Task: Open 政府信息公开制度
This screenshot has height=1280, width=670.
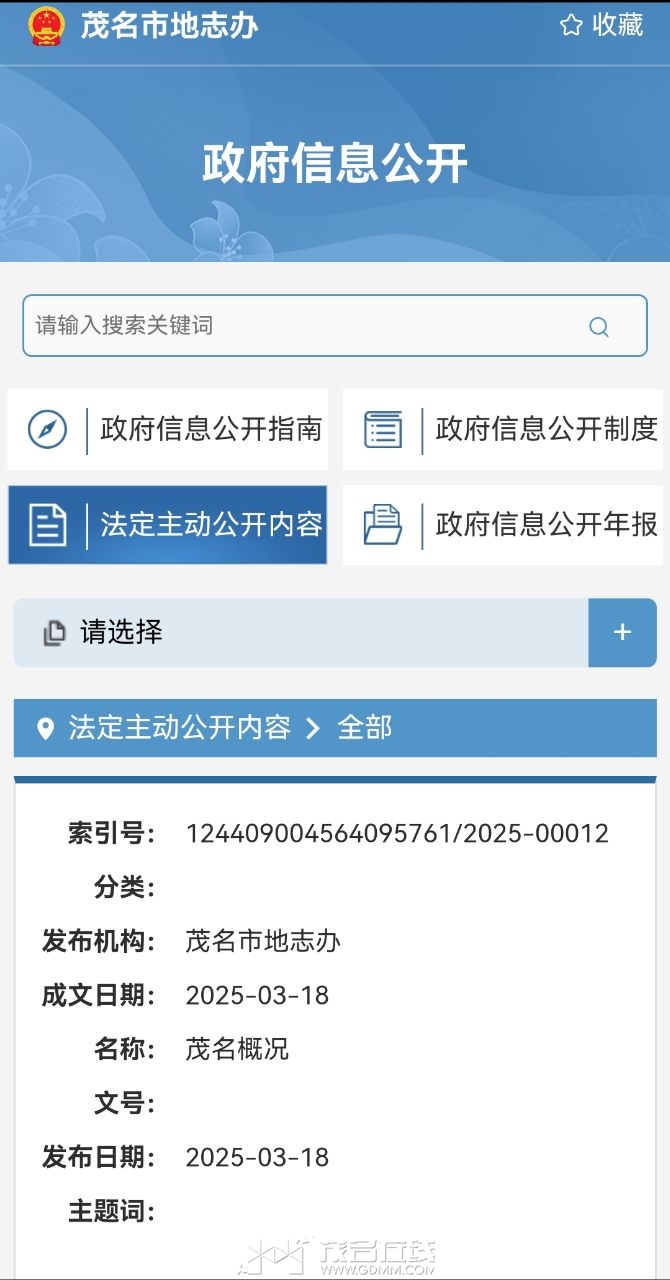Action: point(502,430)
